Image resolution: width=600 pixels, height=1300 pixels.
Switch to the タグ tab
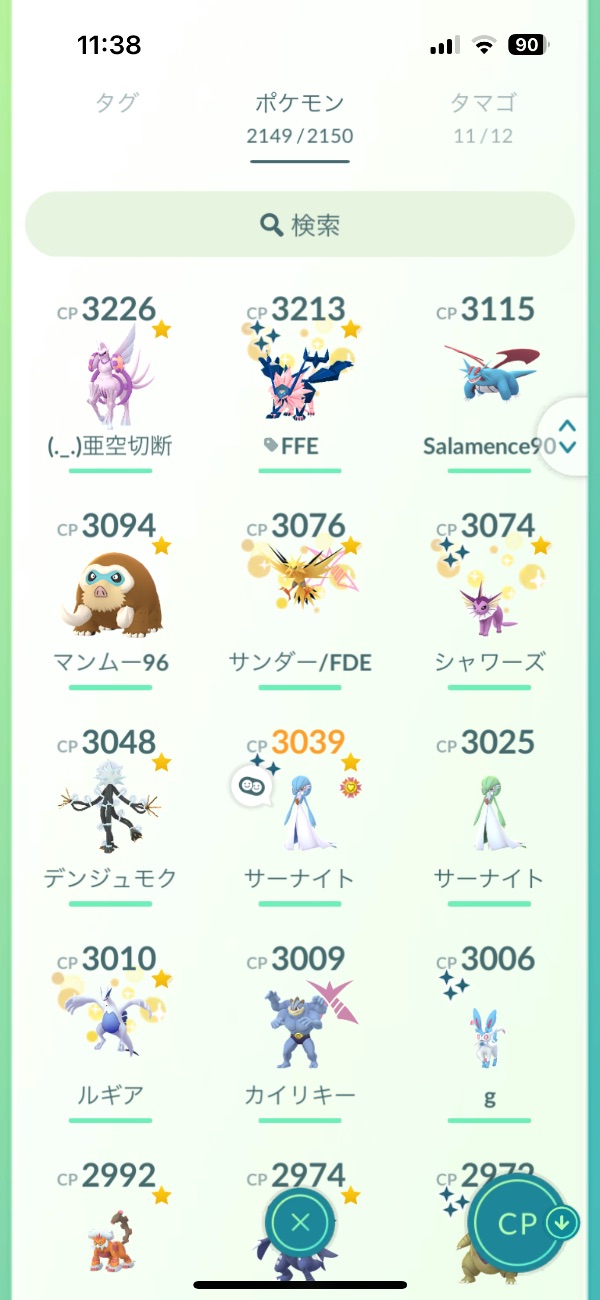tap(116, 102)
